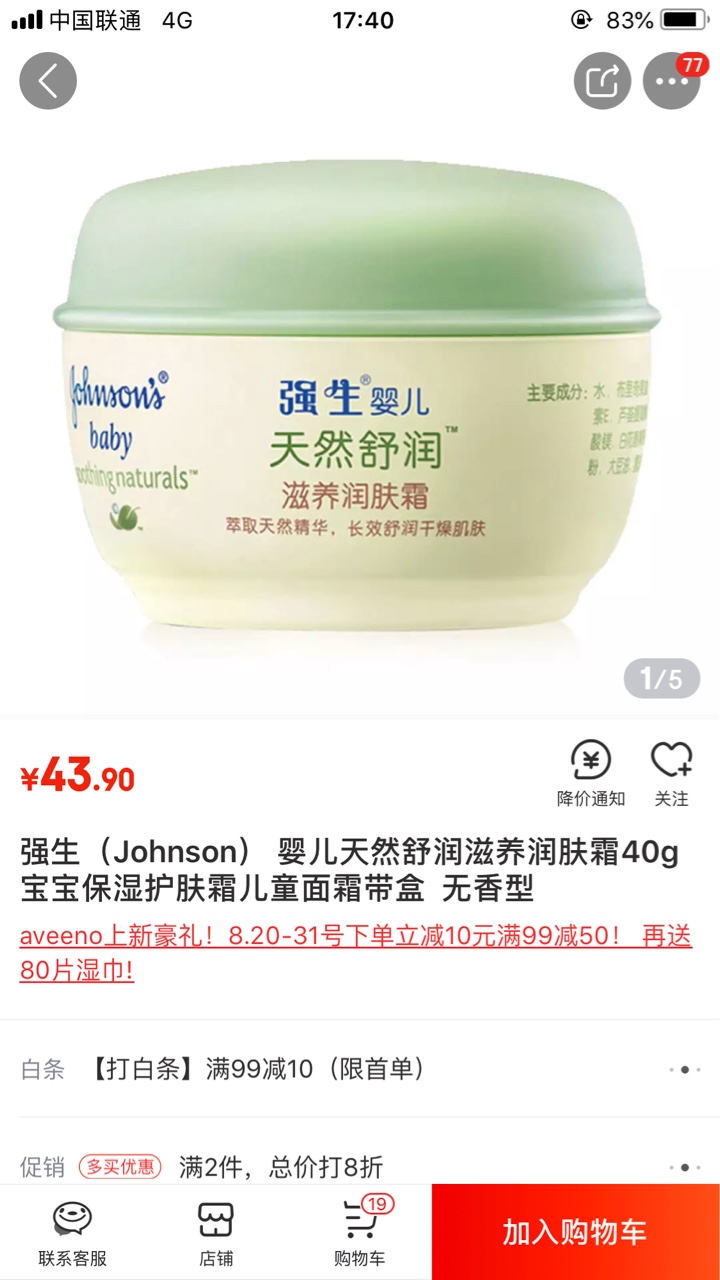Open the aveeno promotion link

tap(356, 953)
